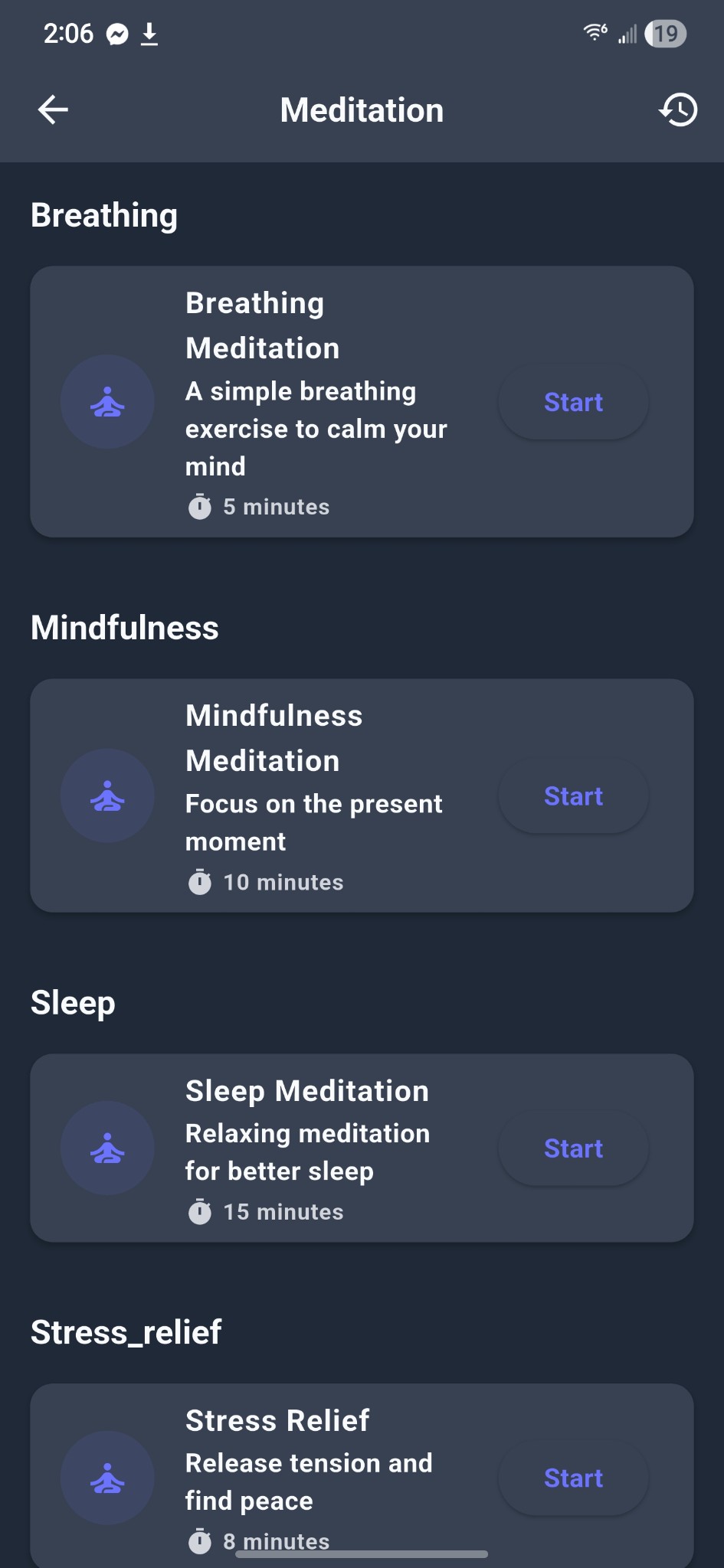The width and height of the screenshot is (724, 1568).
Task: Tap the Sleep section header
Action: 72,1001
